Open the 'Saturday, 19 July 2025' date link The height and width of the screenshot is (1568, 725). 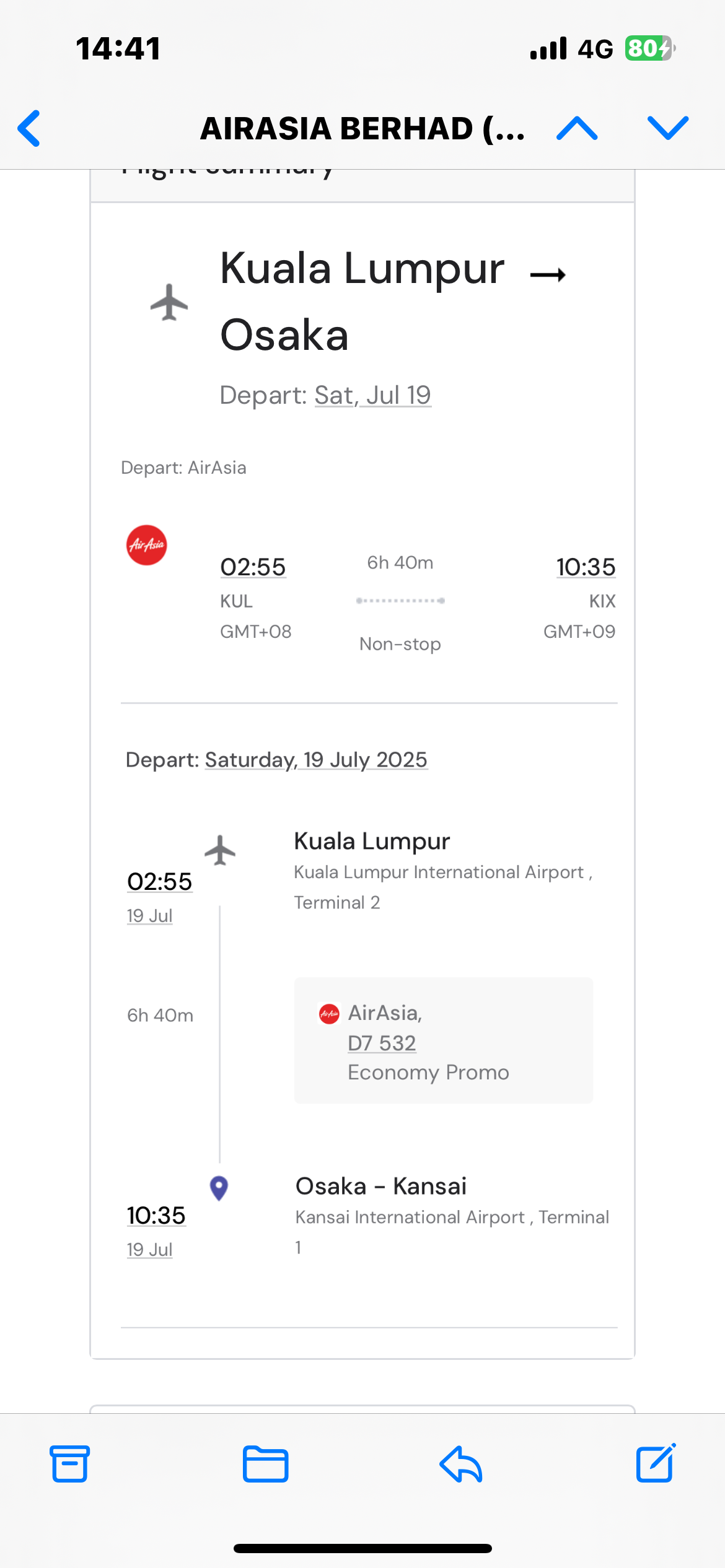[316, 760]
